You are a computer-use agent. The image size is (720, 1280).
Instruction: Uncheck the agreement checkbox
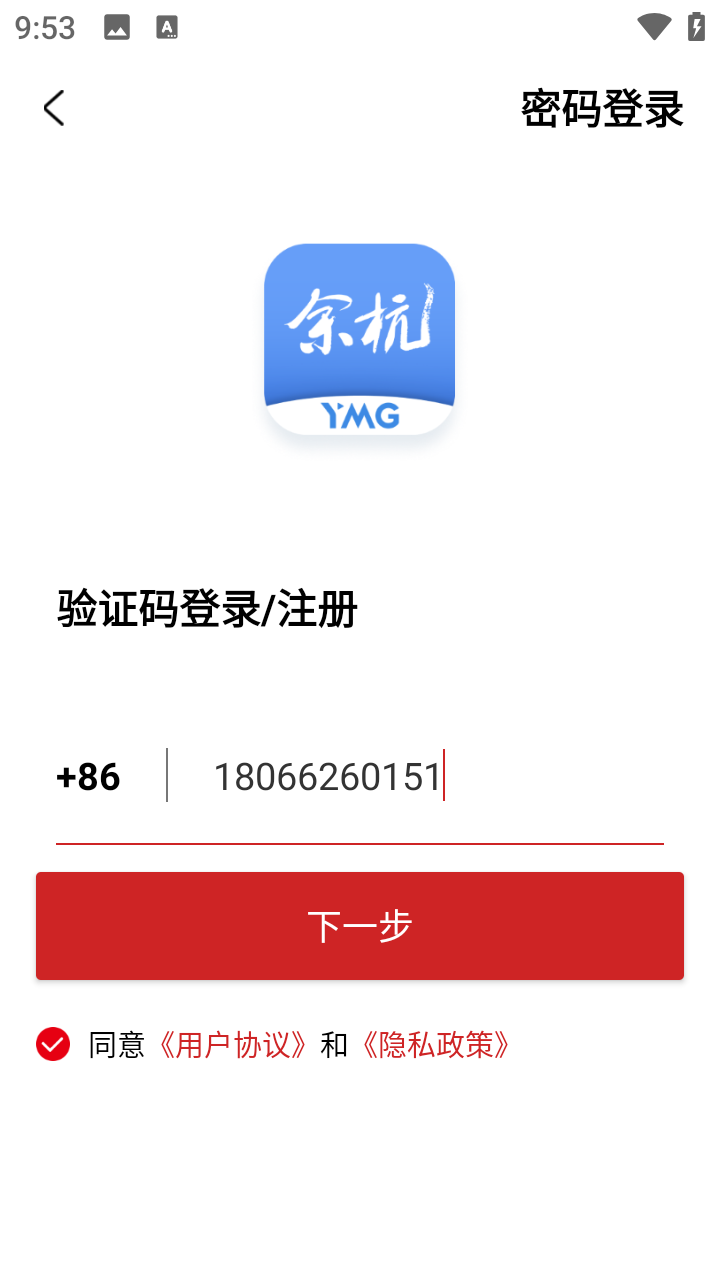(x=53, y=1044)
